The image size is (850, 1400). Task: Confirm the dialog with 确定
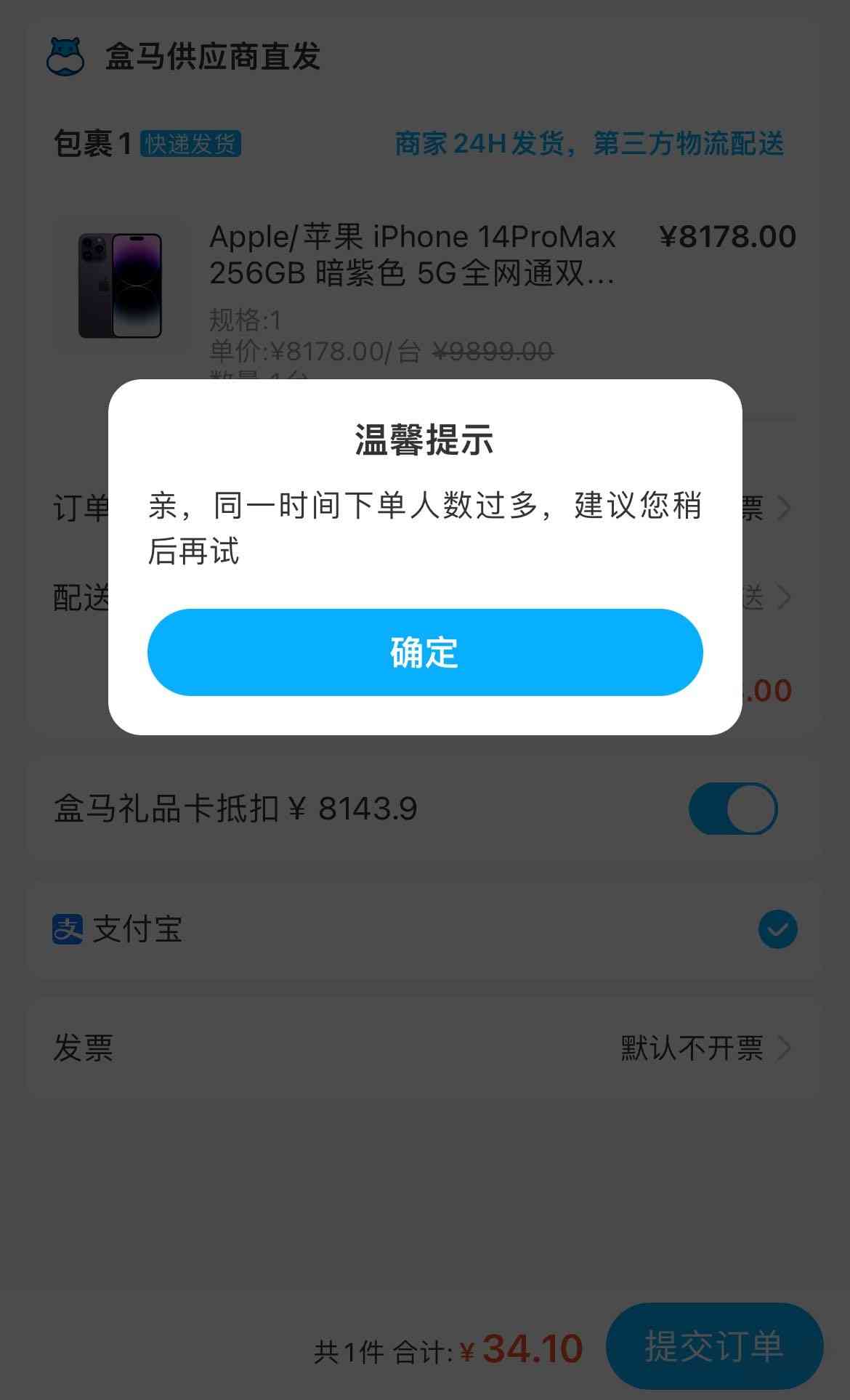(425, 652)
